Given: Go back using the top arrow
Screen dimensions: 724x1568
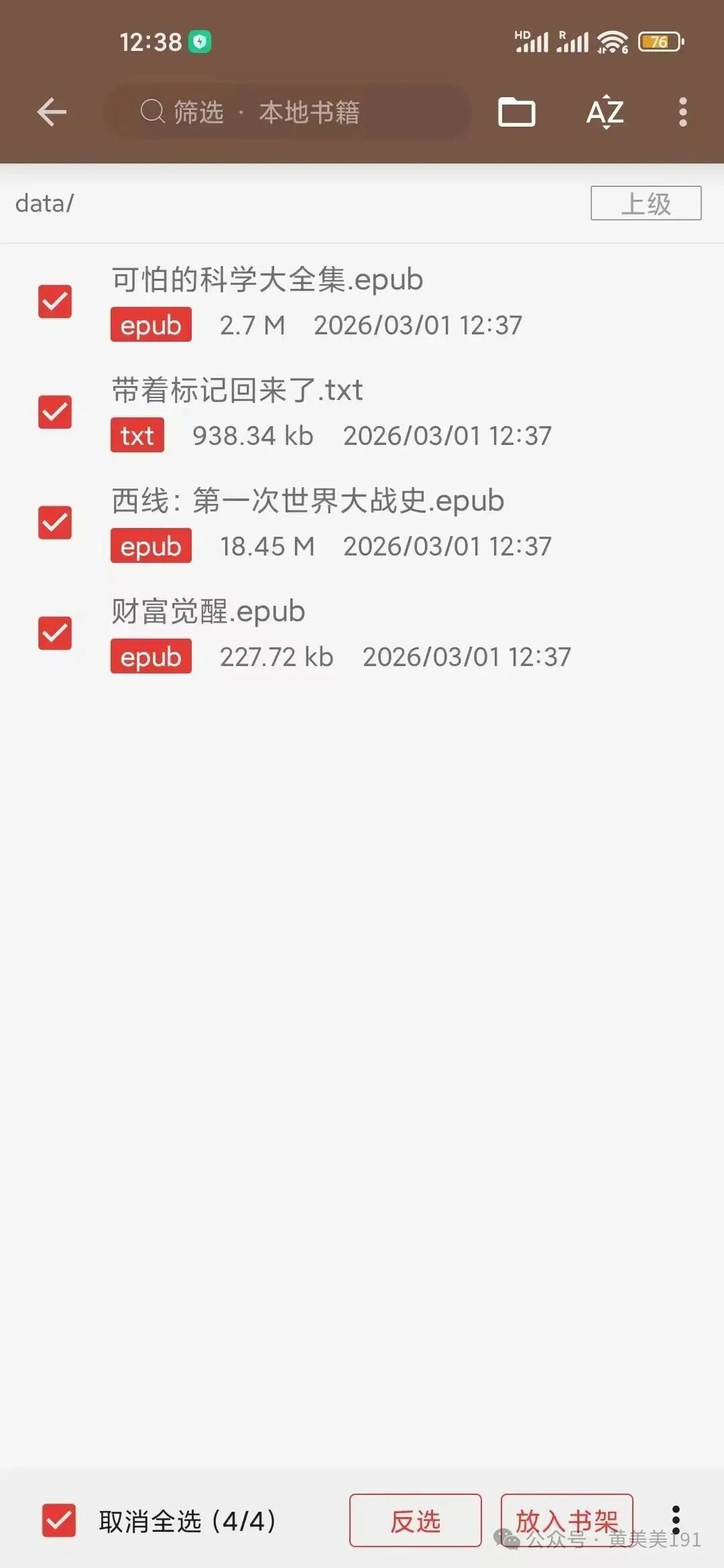Looking at the screenshot, I should (x=52, y=112).
